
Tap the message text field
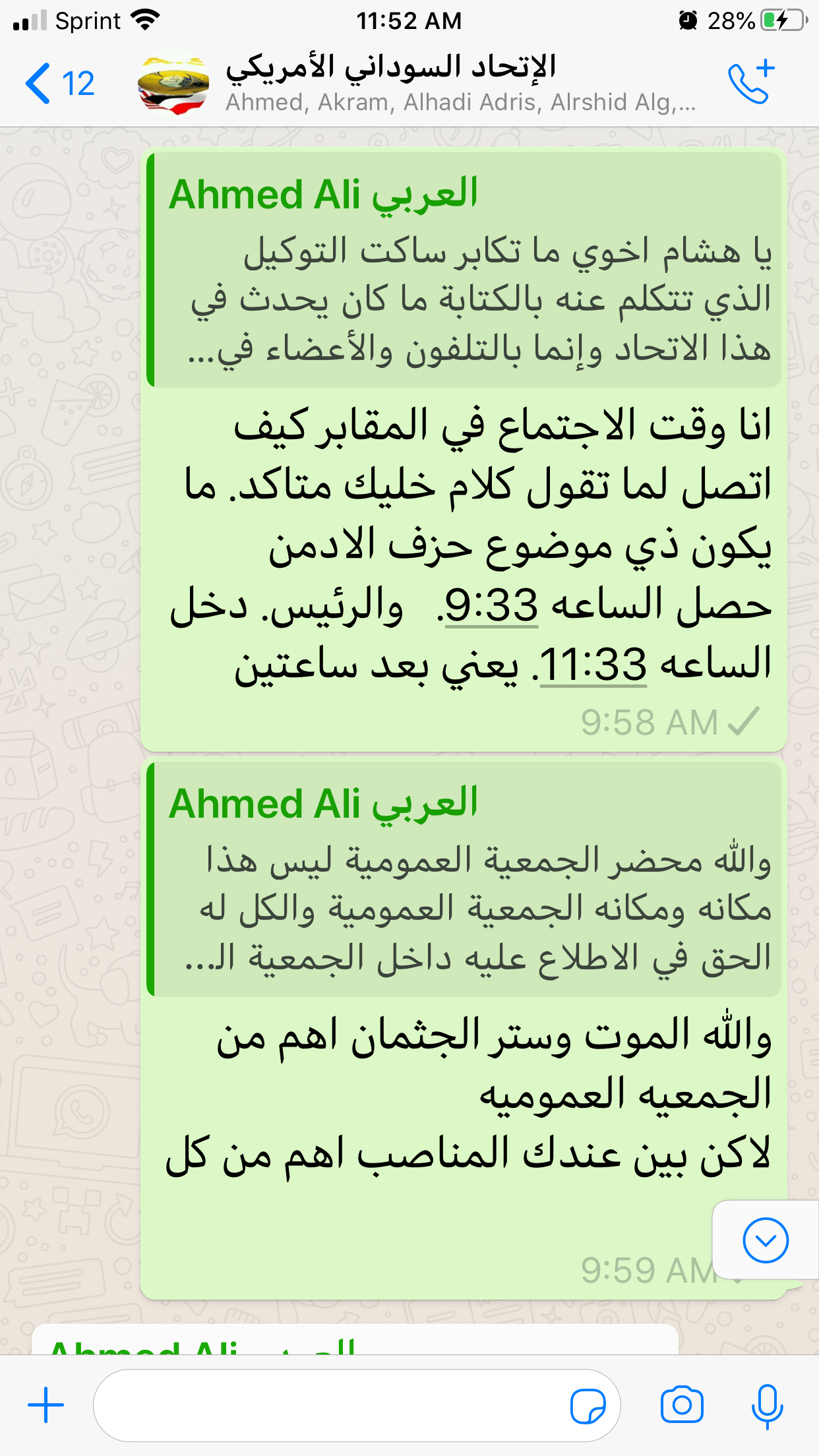330,1405
